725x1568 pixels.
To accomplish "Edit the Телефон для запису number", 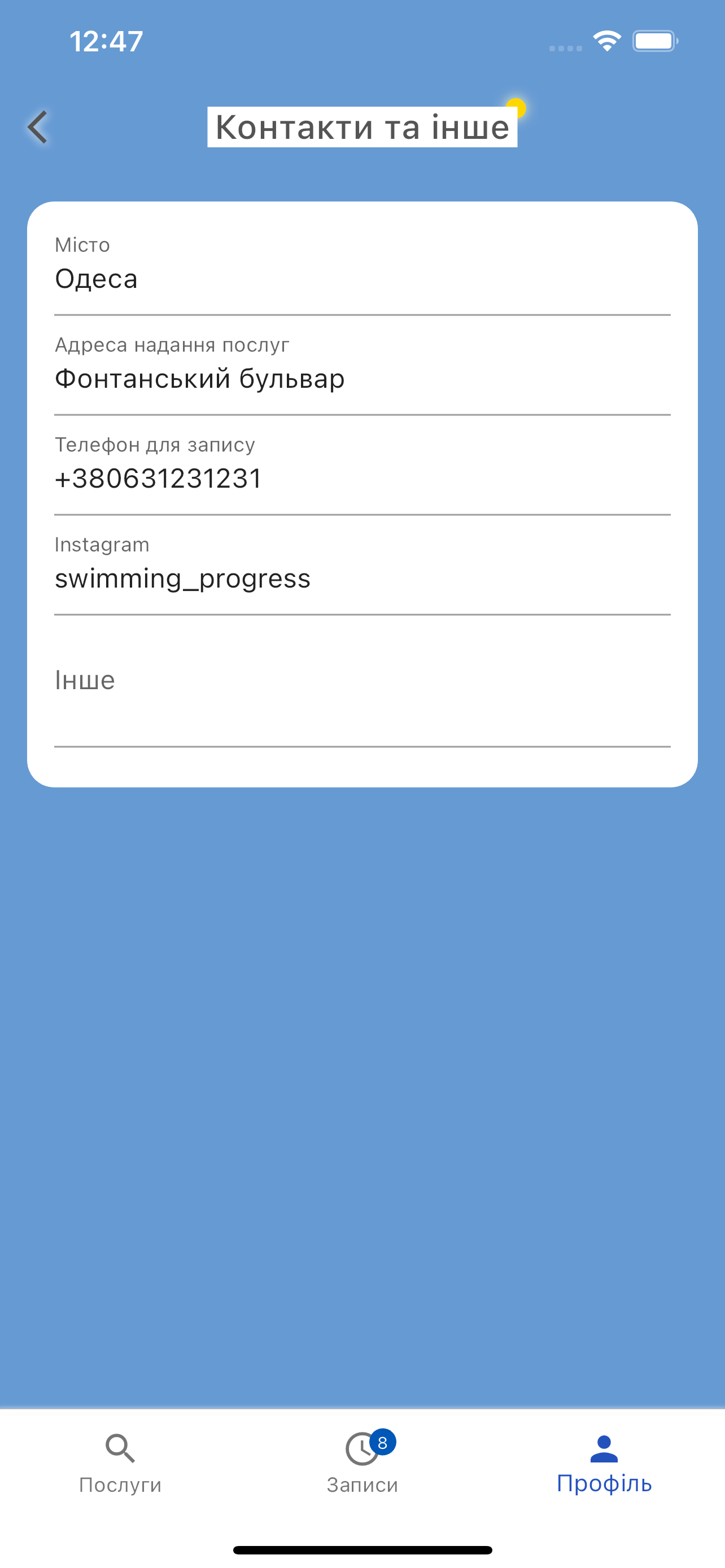I will [x=361, y=479].
